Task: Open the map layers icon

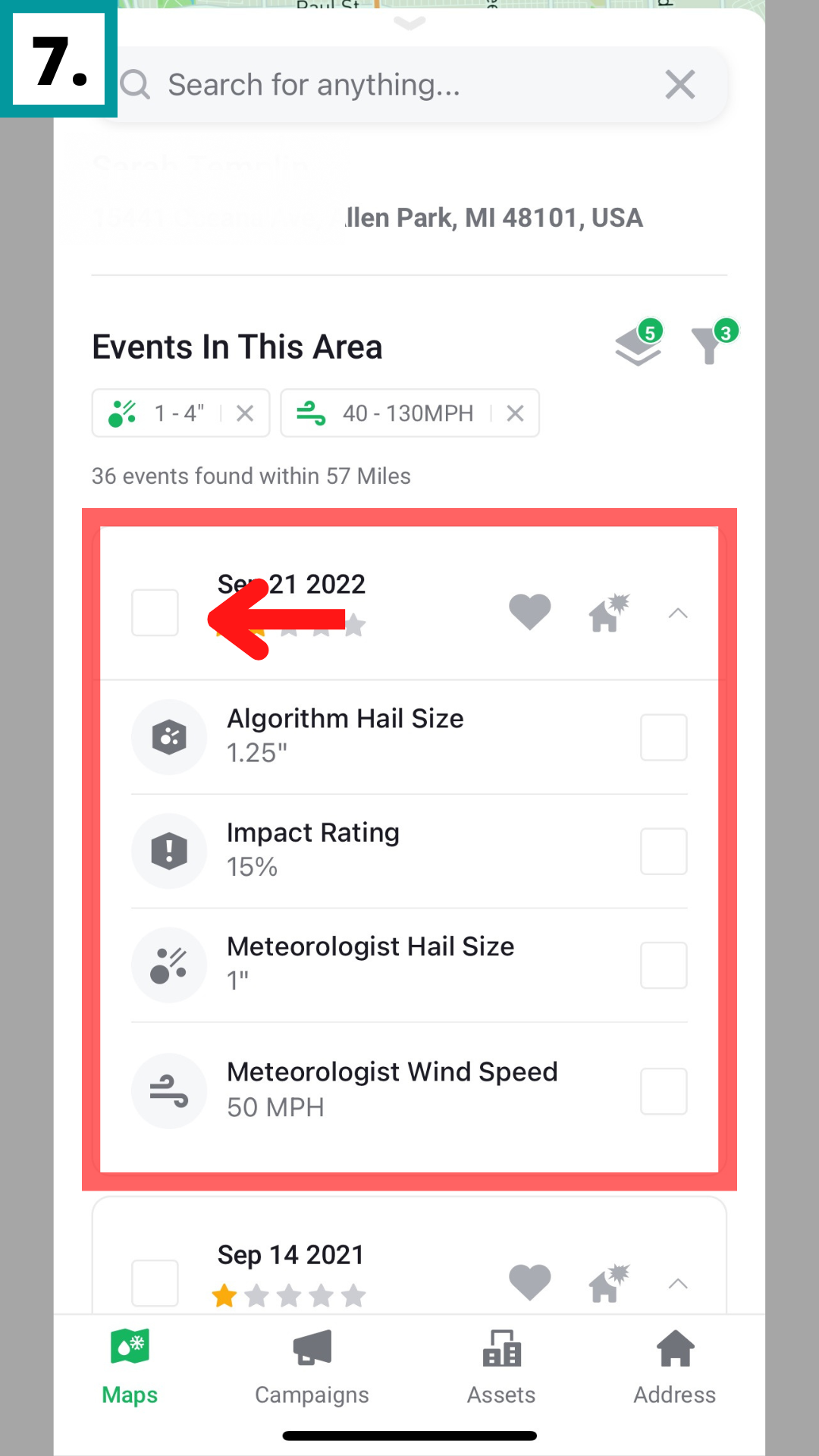Action: (x=638, y=346)
